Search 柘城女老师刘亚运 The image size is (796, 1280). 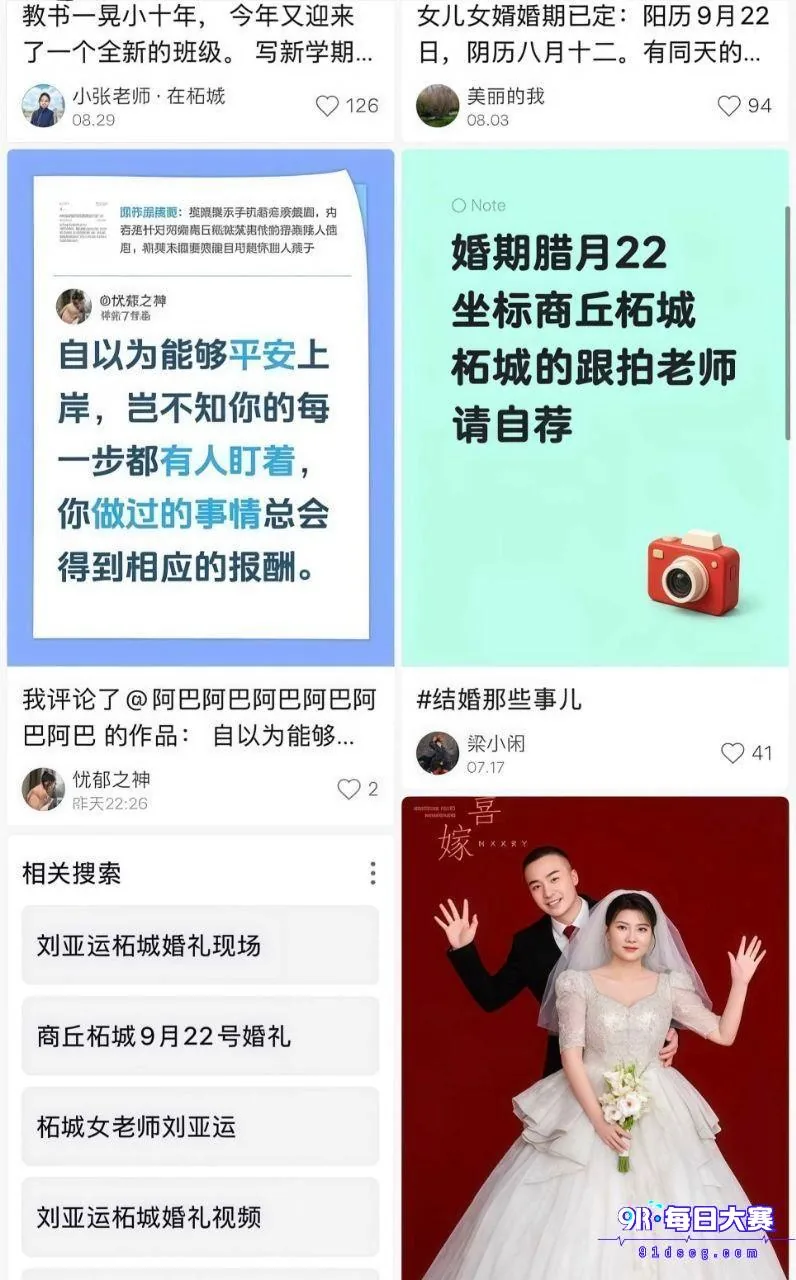pos(200,1127)
